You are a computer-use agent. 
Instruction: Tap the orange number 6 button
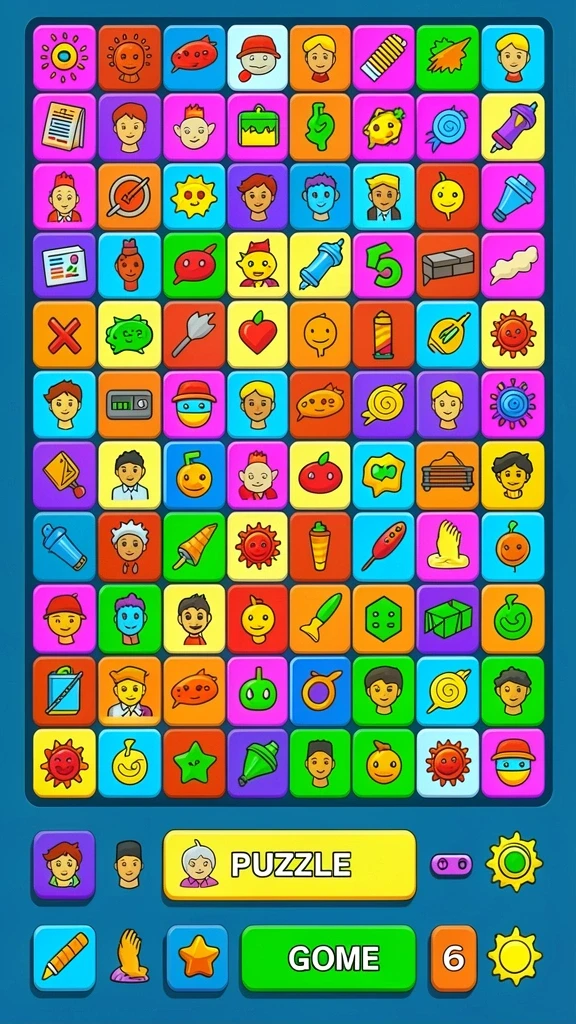point(453,958)
